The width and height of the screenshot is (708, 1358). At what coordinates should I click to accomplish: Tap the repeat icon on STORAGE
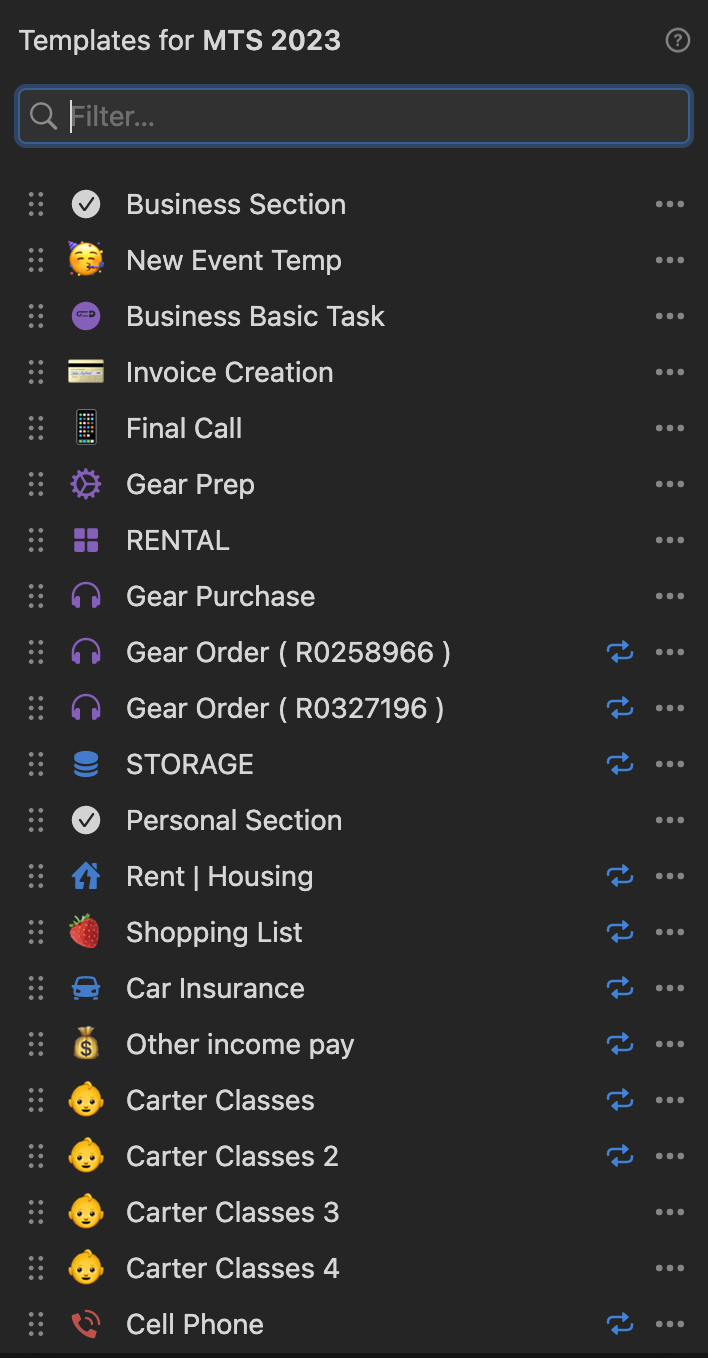620,765
